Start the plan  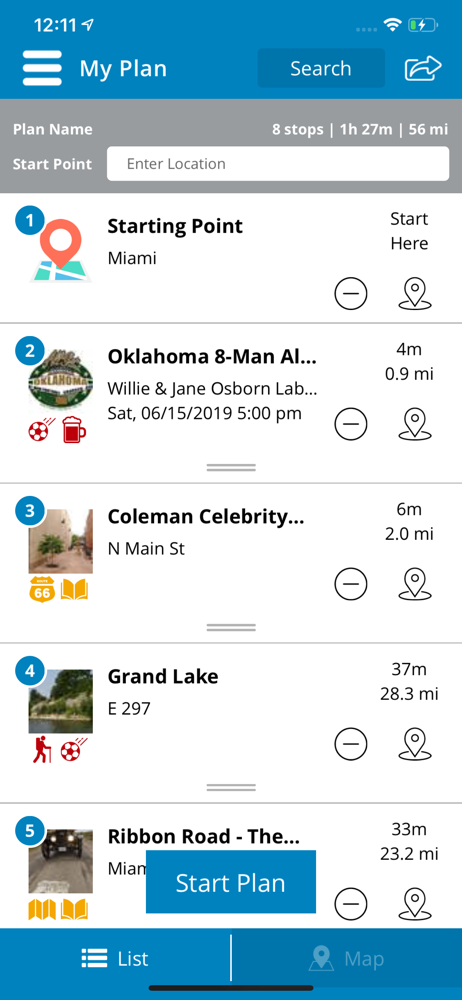click(231, 882)
